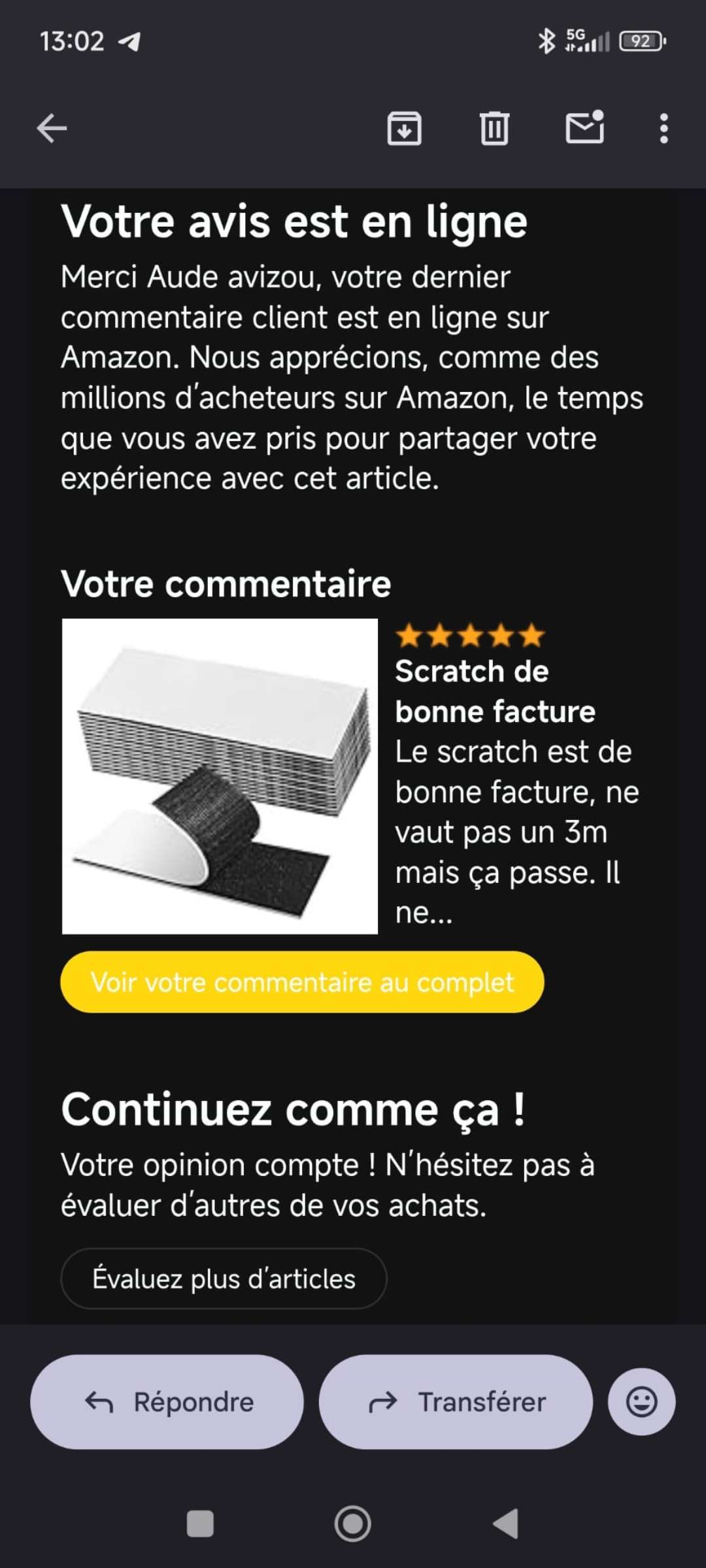
Task: Mark the email as unread
Action: (584, 127)
